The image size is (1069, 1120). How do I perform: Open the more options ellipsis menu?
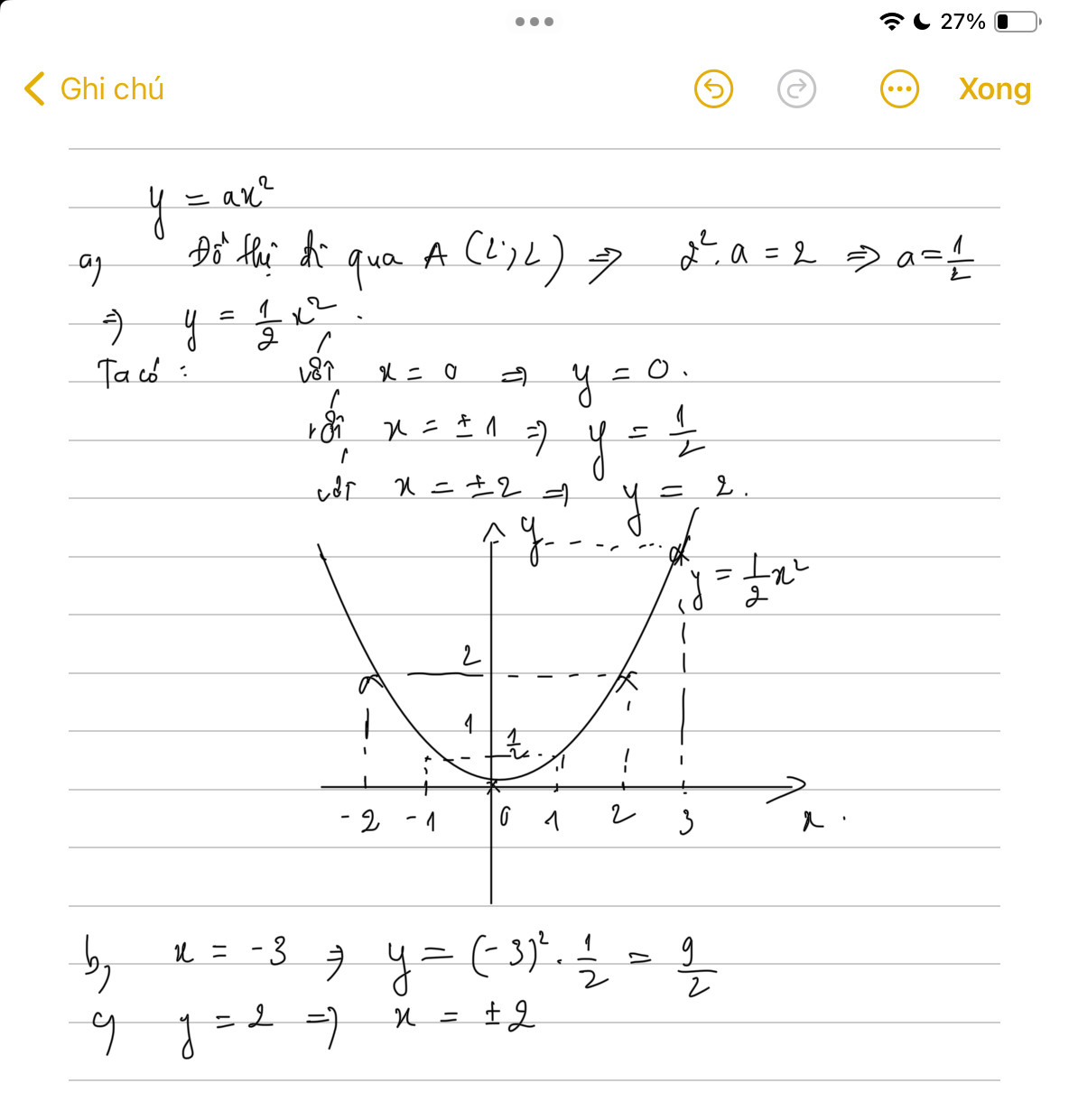899,89
